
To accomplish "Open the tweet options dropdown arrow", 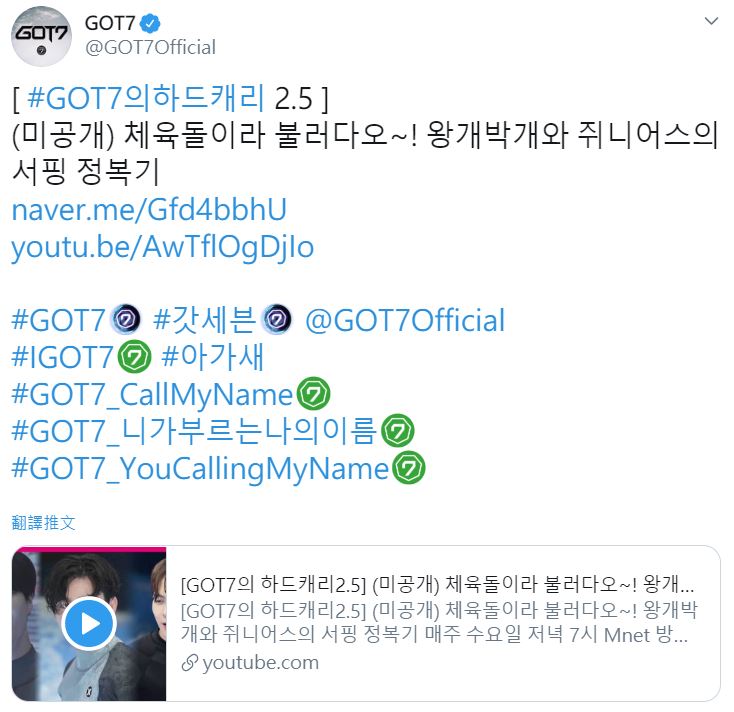I will [710, 21].
